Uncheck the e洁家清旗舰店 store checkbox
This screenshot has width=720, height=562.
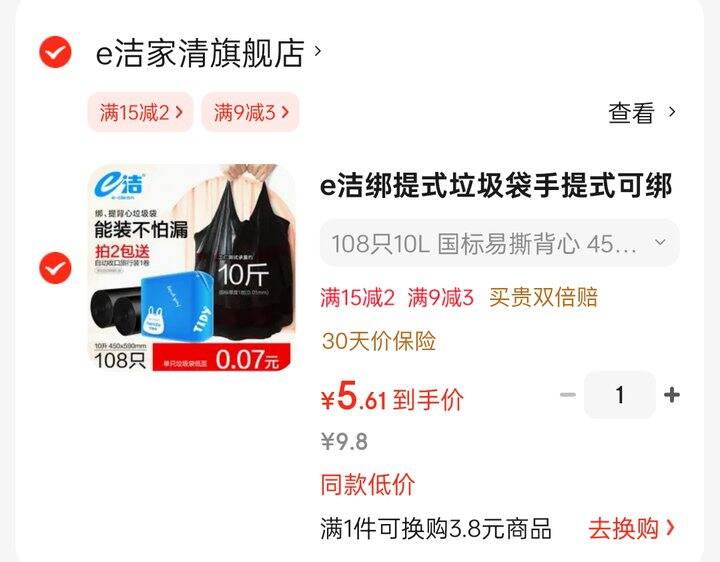coord(55,52)
